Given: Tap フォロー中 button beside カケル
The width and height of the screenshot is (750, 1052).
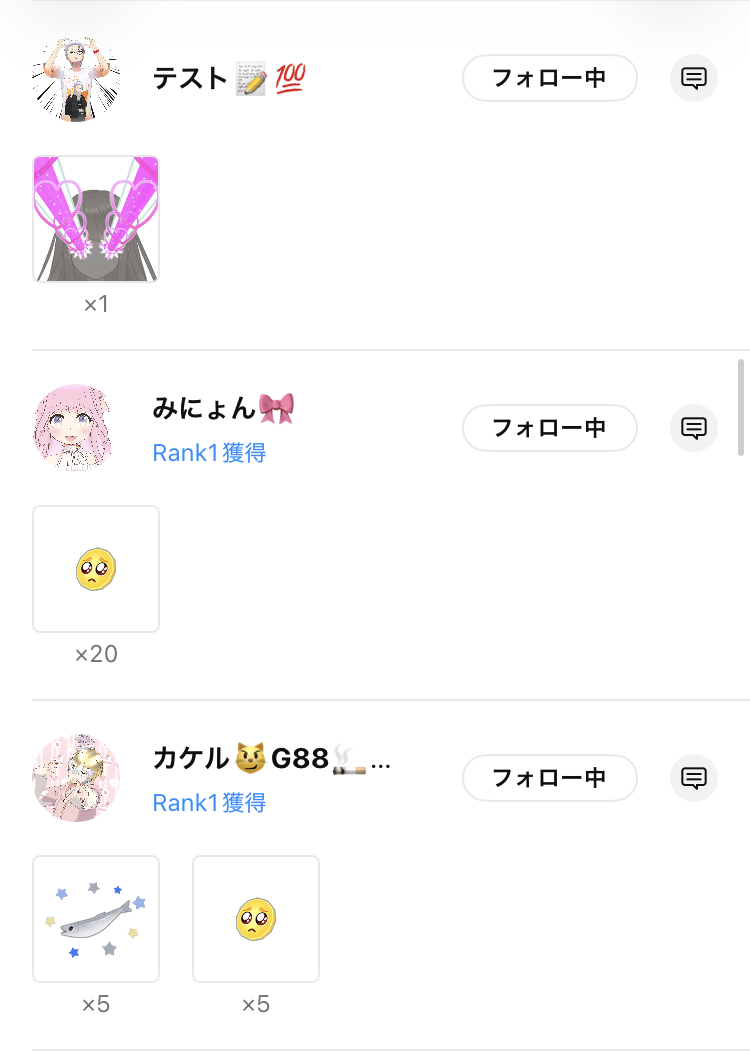Looking at the screenshot, I should (549, 778).
